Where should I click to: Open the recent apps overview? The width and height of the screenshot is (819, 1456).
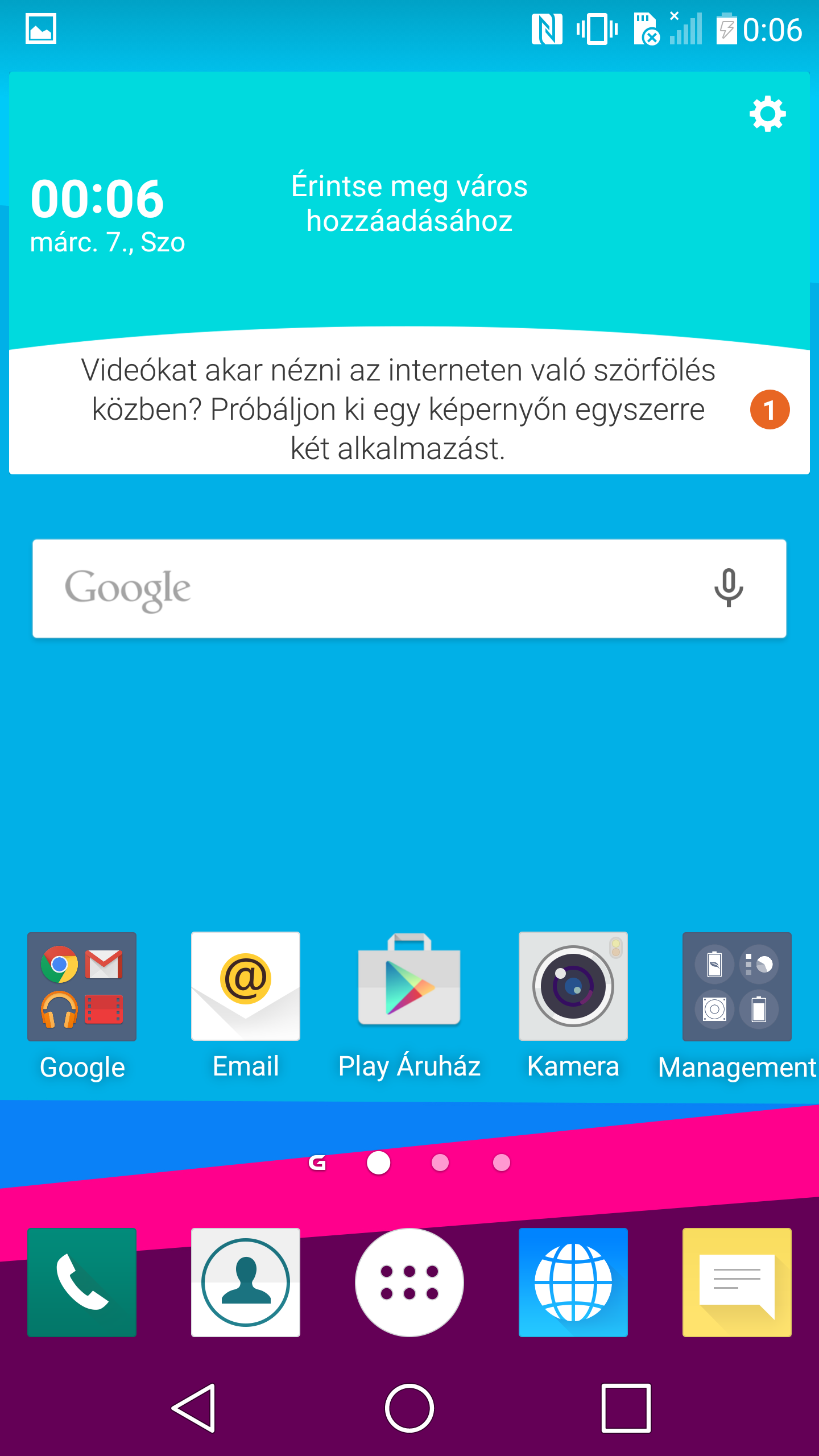(626, 1408)
